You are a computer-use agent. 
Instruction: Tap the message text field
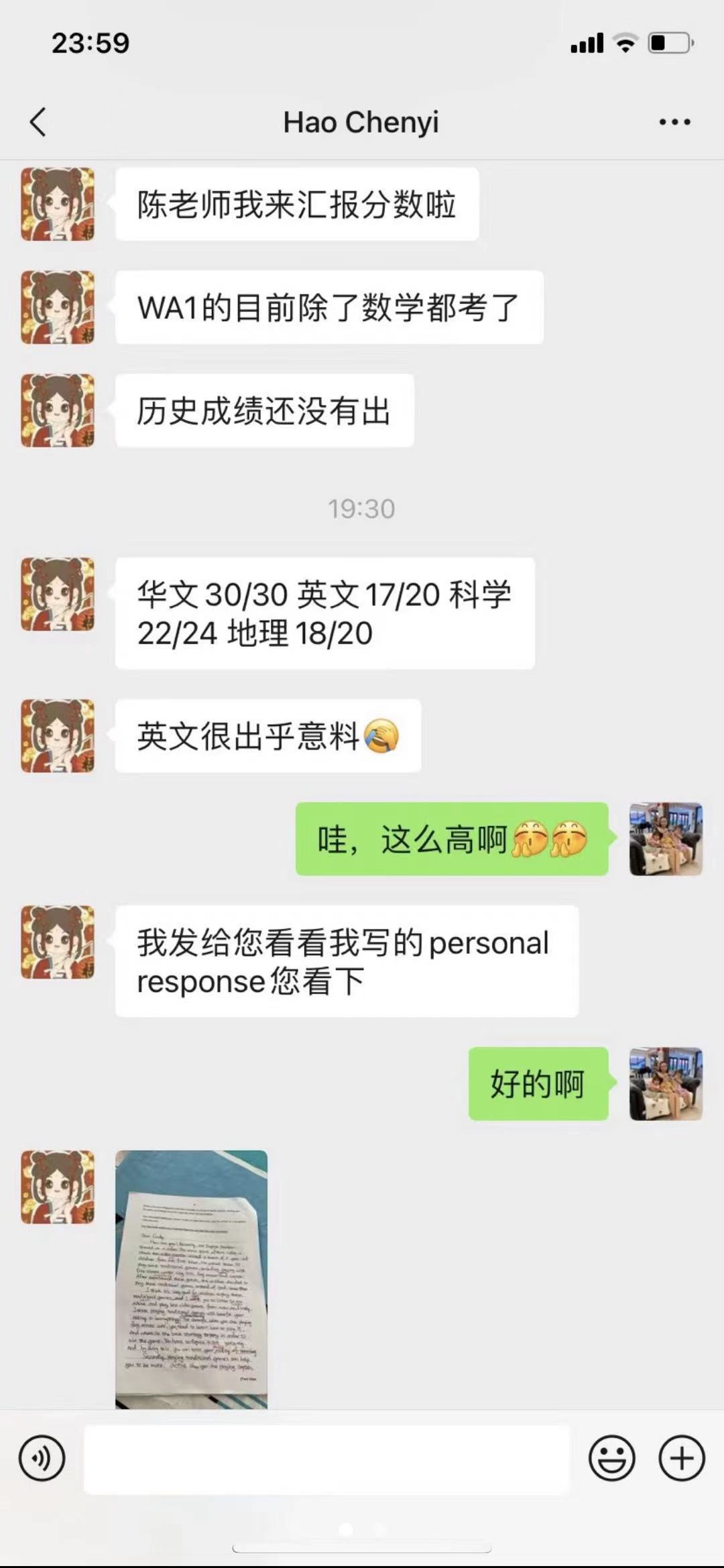(326, 1458)
